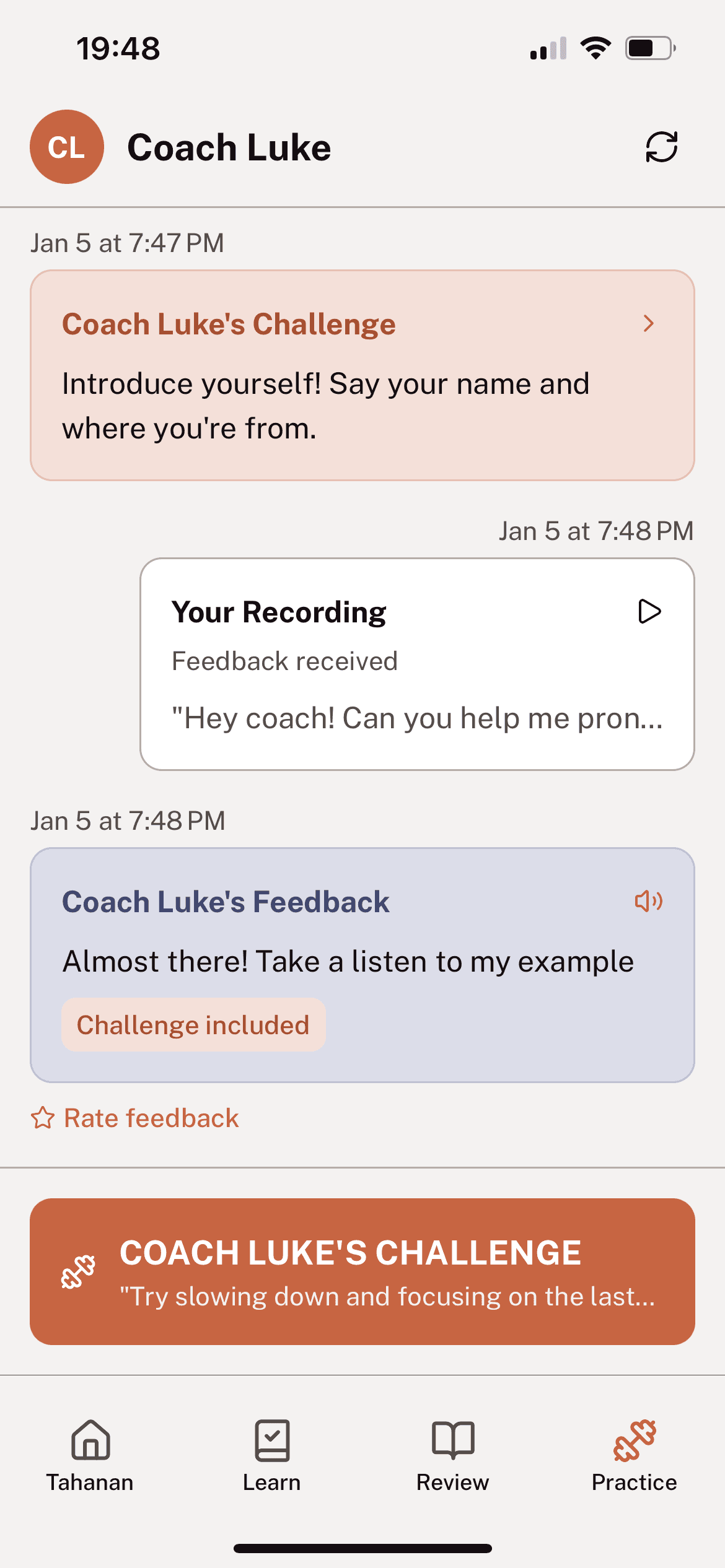The image size is (725, 1568).
Task: Open Learn with the book-check icon
Action: click(x=273, y=1439)
